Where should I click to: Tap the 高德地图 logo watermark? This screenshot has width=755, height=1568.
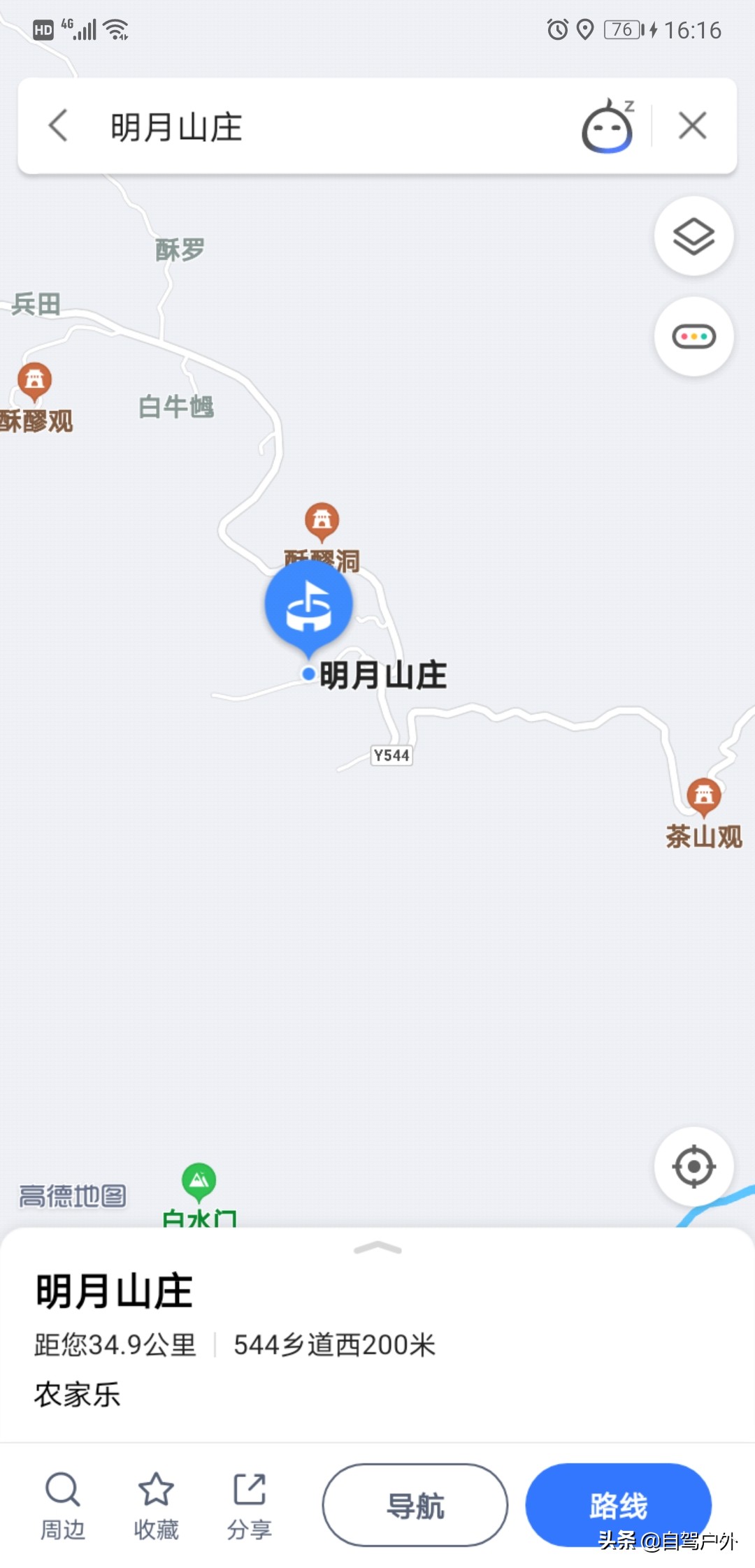click(x=72, y=1196)
